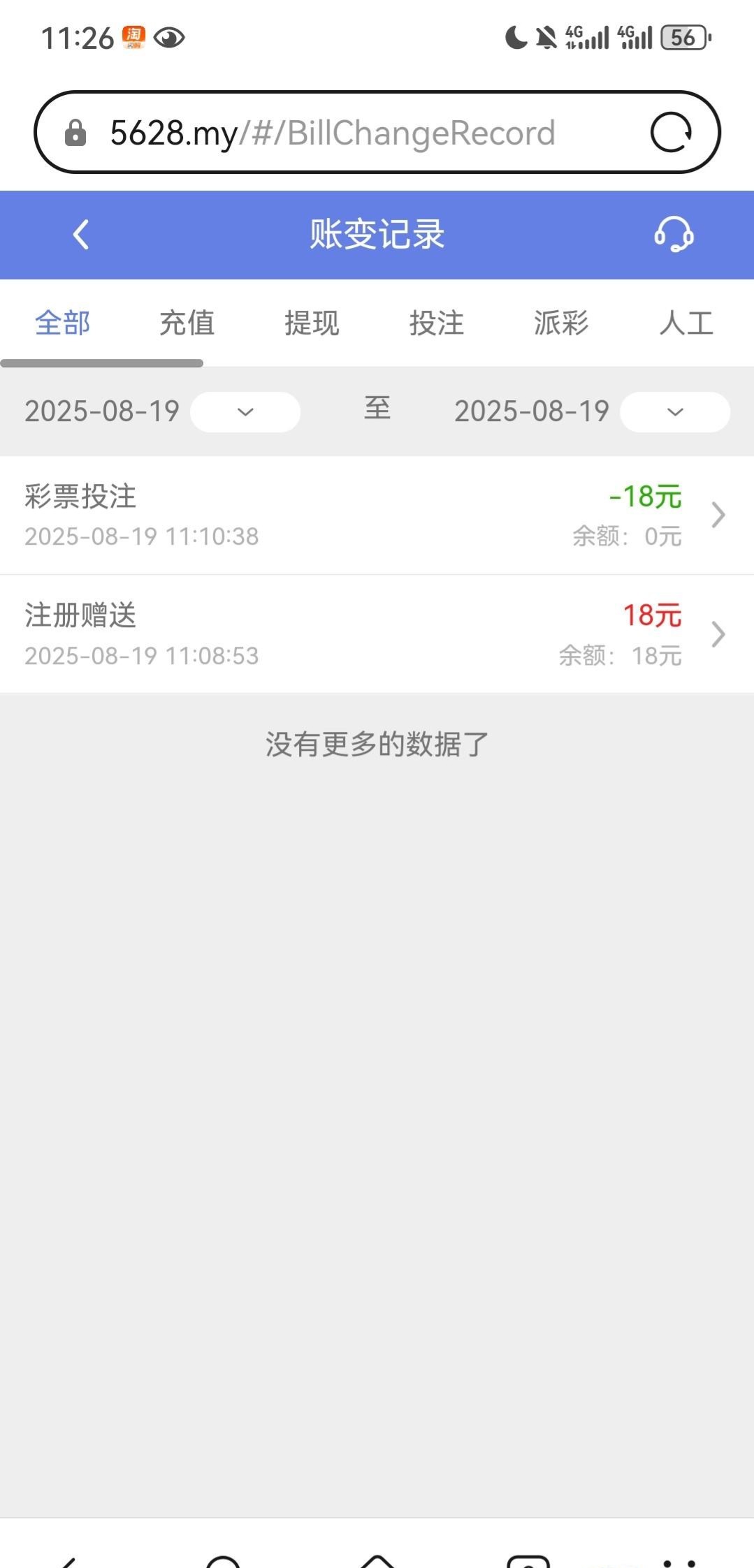This screenshot has height=1568, width=754.
Task: Tap the browser address bar URL
Action: [333, 133]
